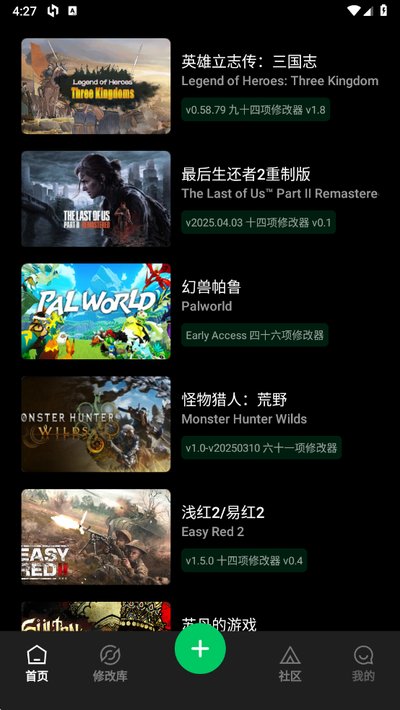Switch to the 我的 tab

[x=363, y=663]
